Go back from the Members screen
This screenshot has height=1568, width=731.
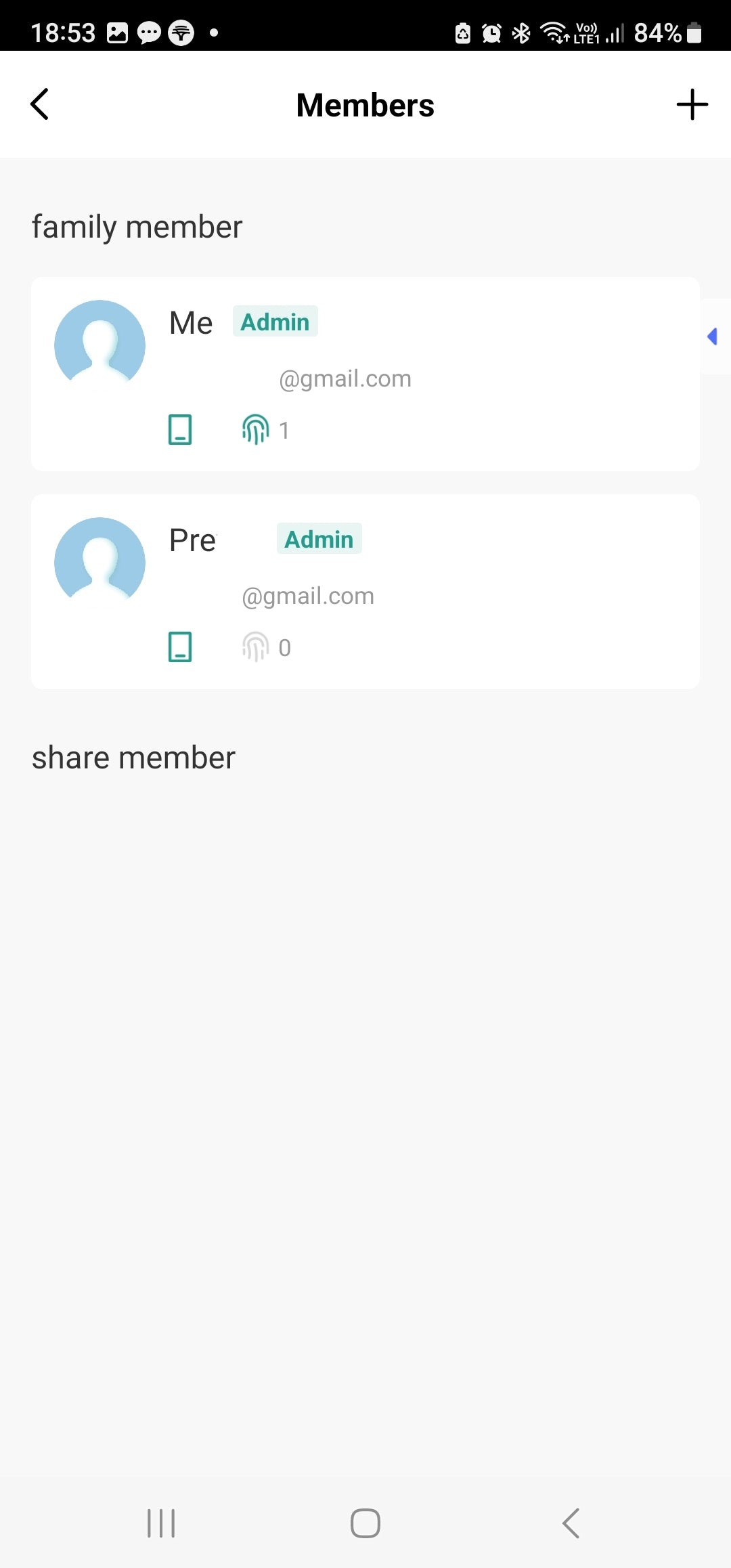(40, 104)
